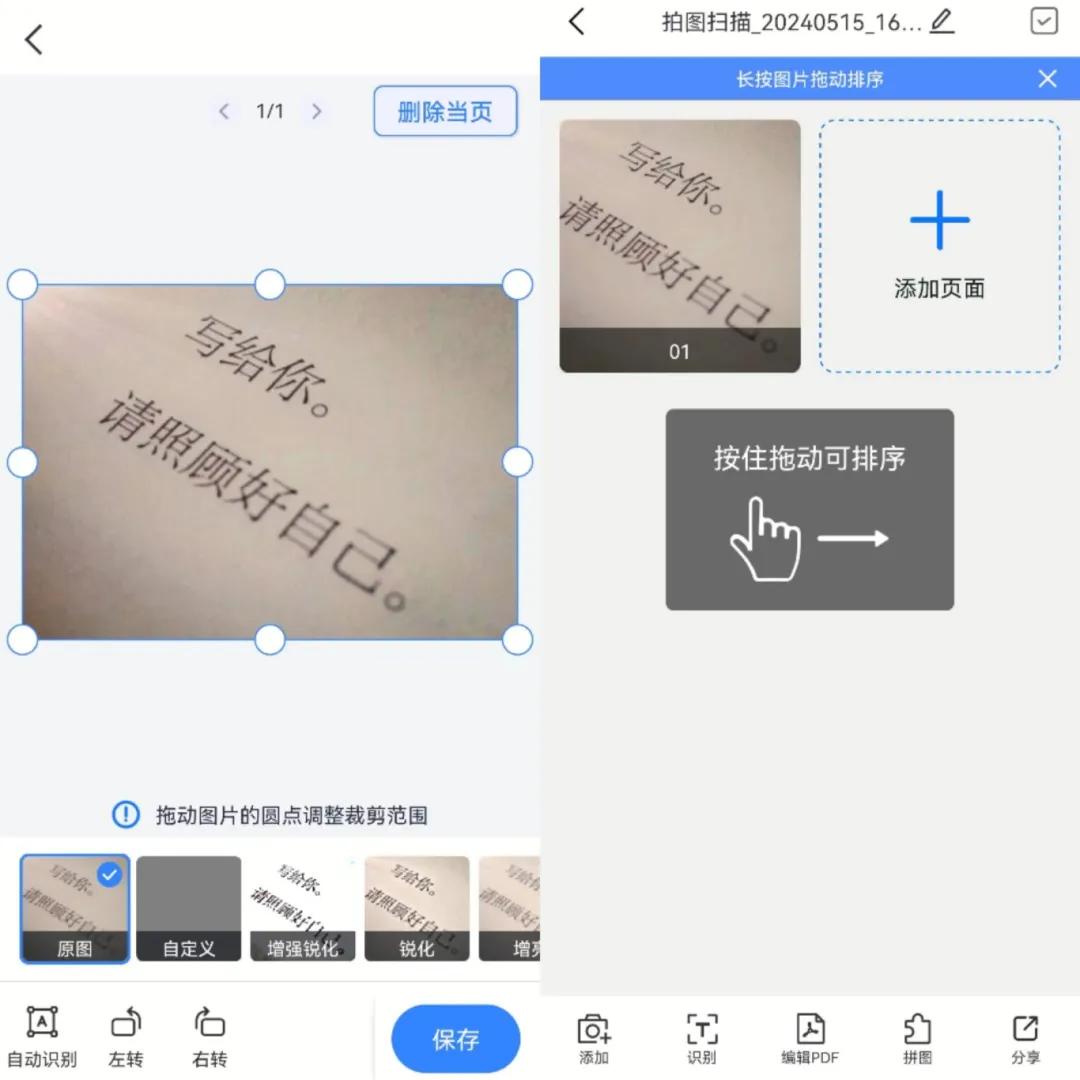Delete the page with 删除当页
Viewport: 1080px width, 1080px height.
445,111
